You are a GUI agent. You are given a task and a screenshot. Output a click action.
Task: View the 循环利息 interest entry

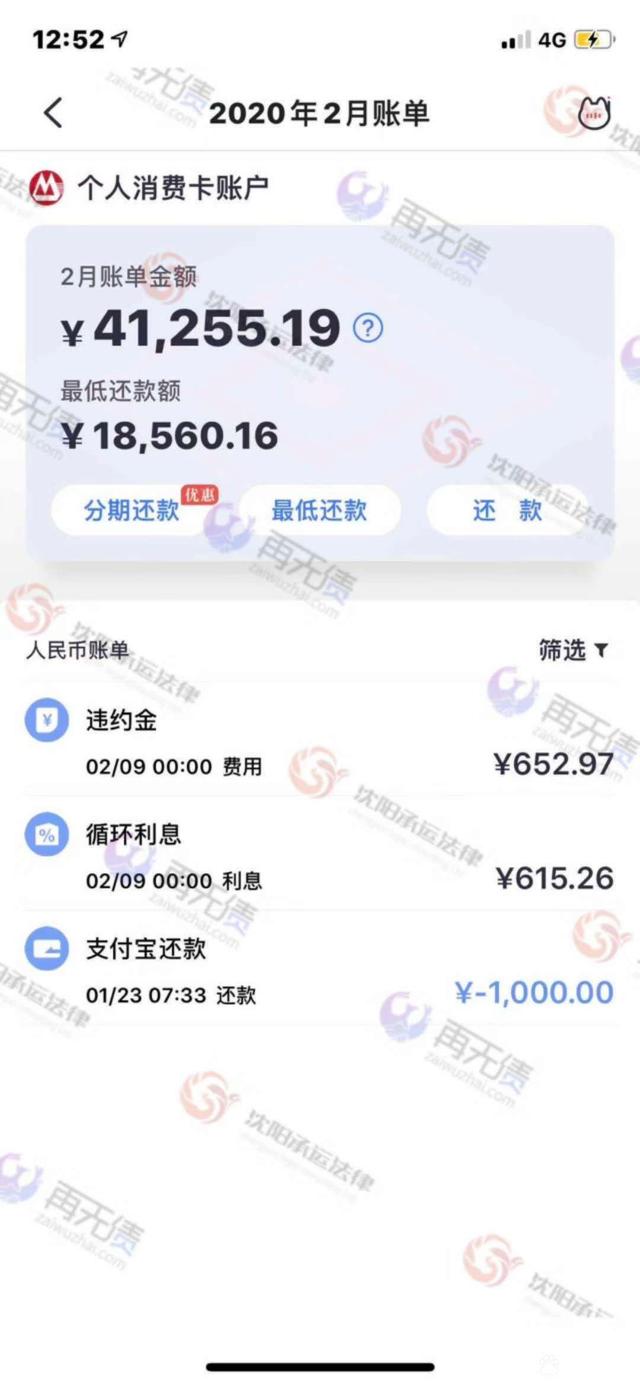click(319, 854)
